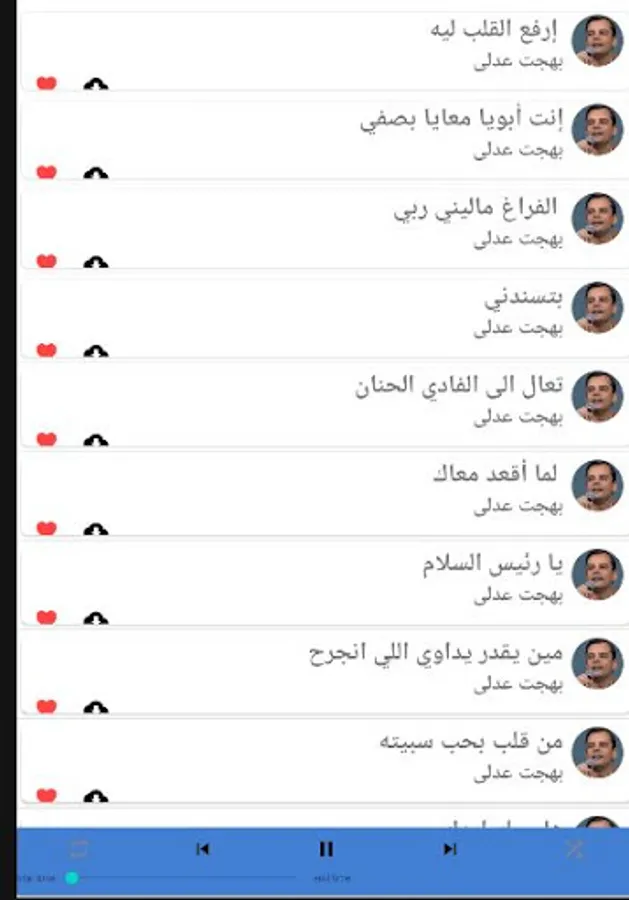629x900 pixels.
Task: Play الفراغ ماليني ربي
Action: (x=325, y=228)
